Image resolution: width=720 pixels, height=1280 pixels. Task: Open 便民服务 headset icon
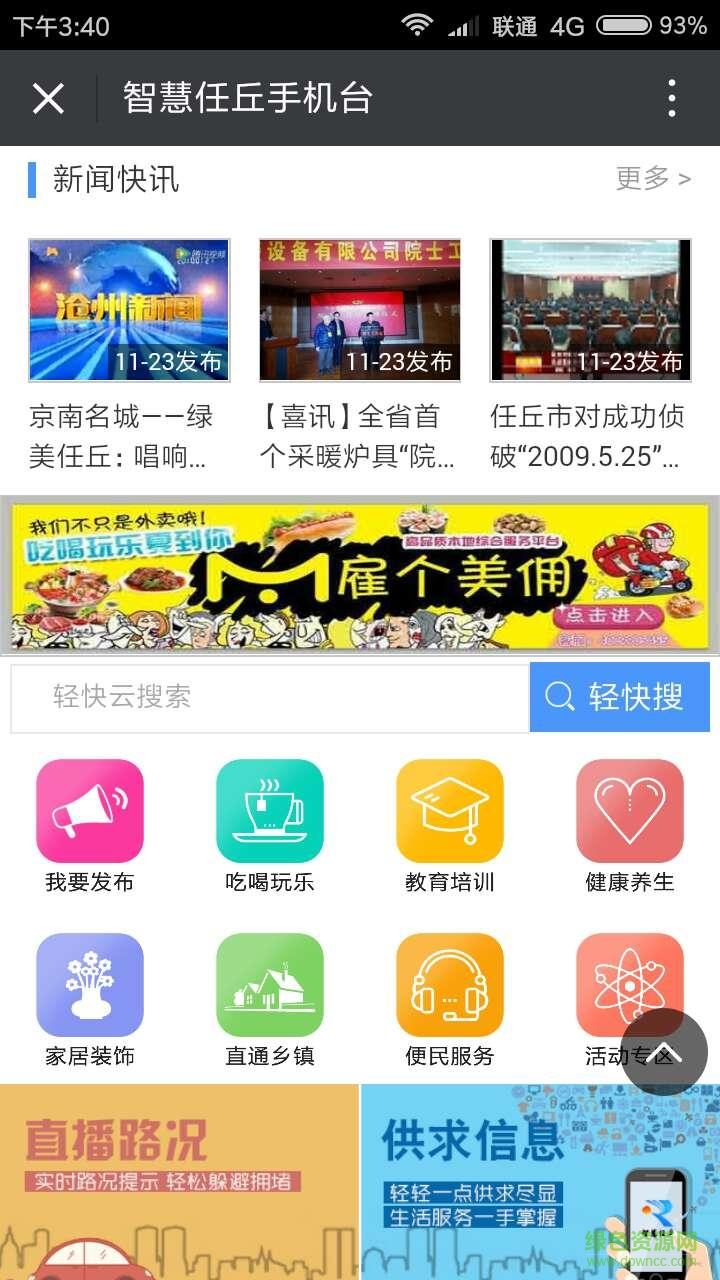tap(450, 985)
